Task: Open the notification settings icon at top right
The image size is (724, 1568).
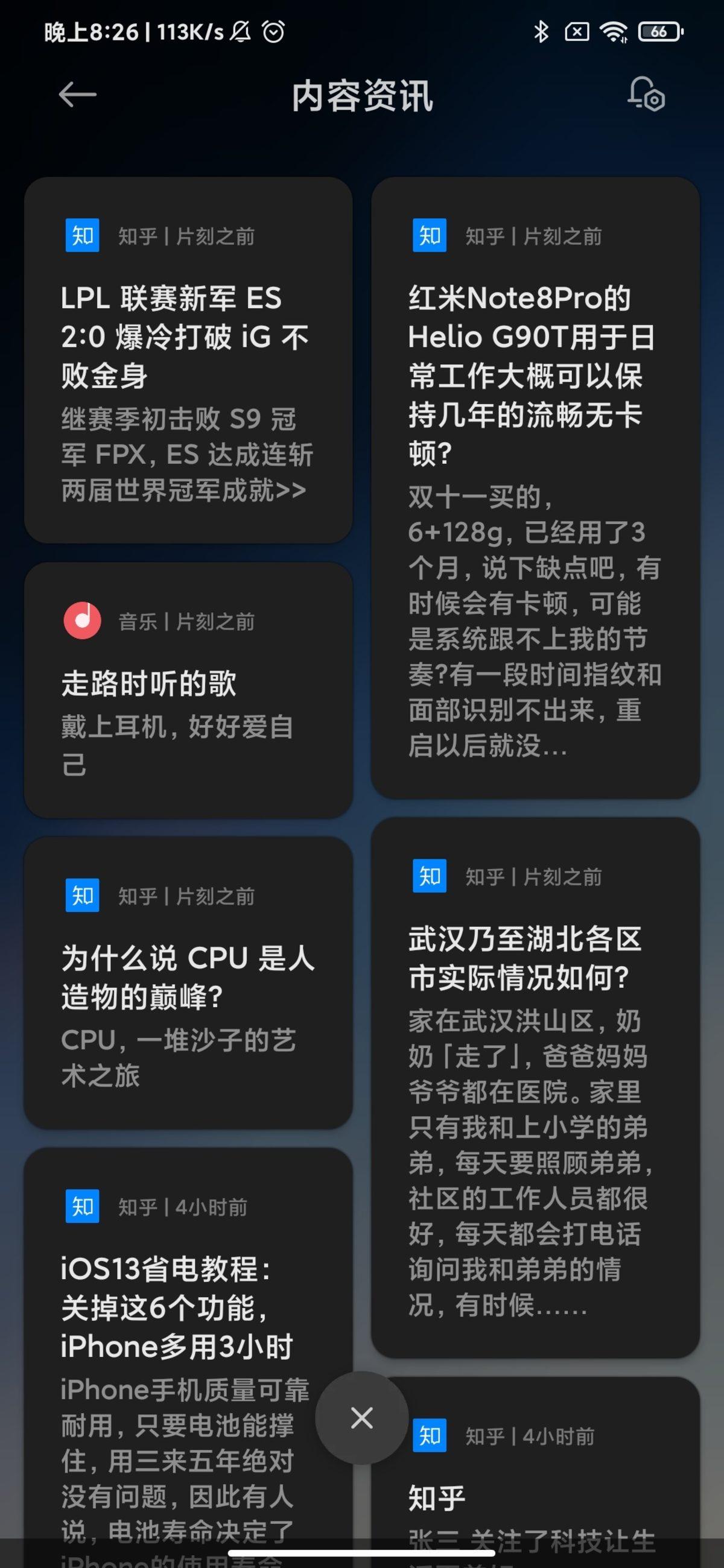Action: [x=647, y=94]
